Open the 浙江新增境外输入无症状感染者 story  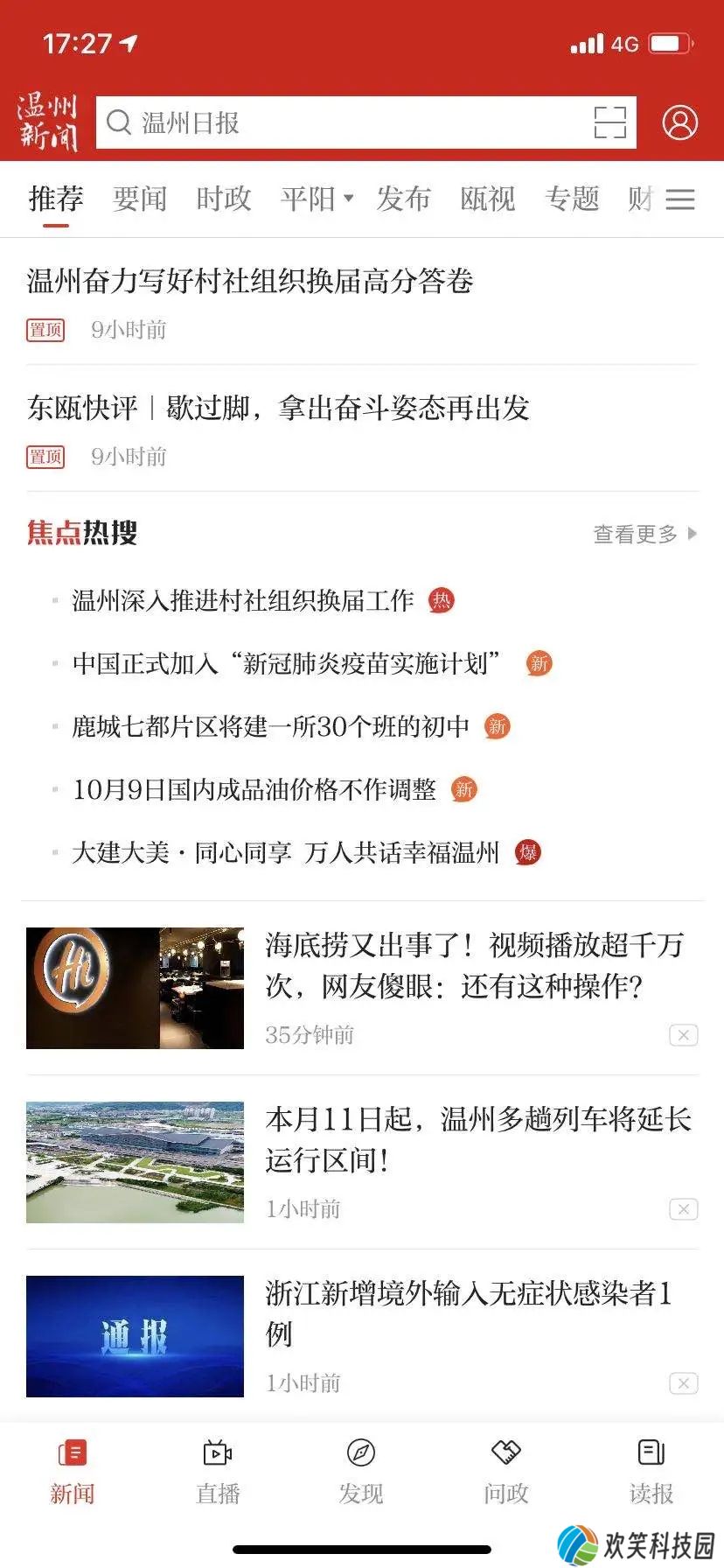click(362, 1336)
